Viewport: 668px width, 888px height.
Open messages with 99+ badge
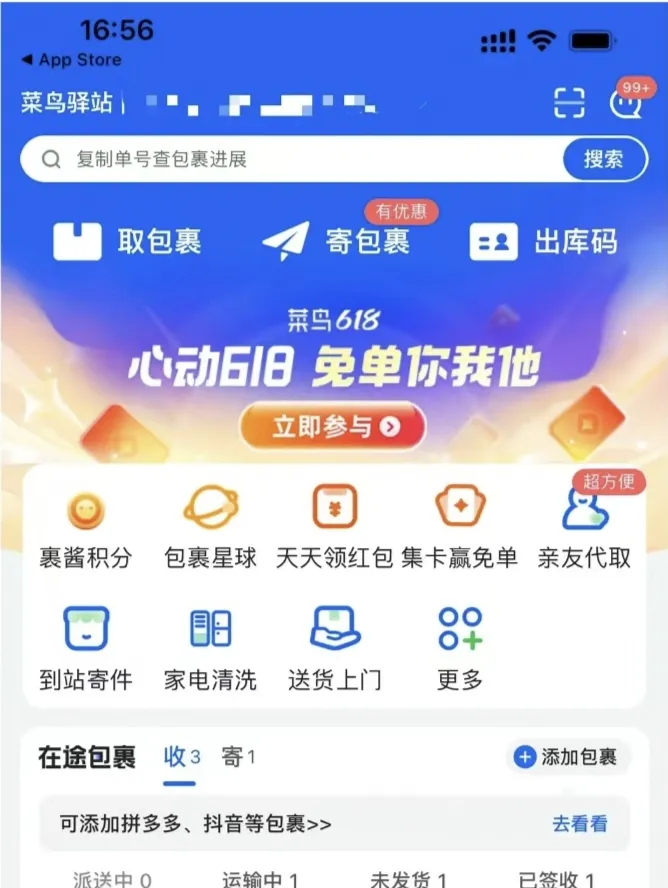[x=627, y=101]
